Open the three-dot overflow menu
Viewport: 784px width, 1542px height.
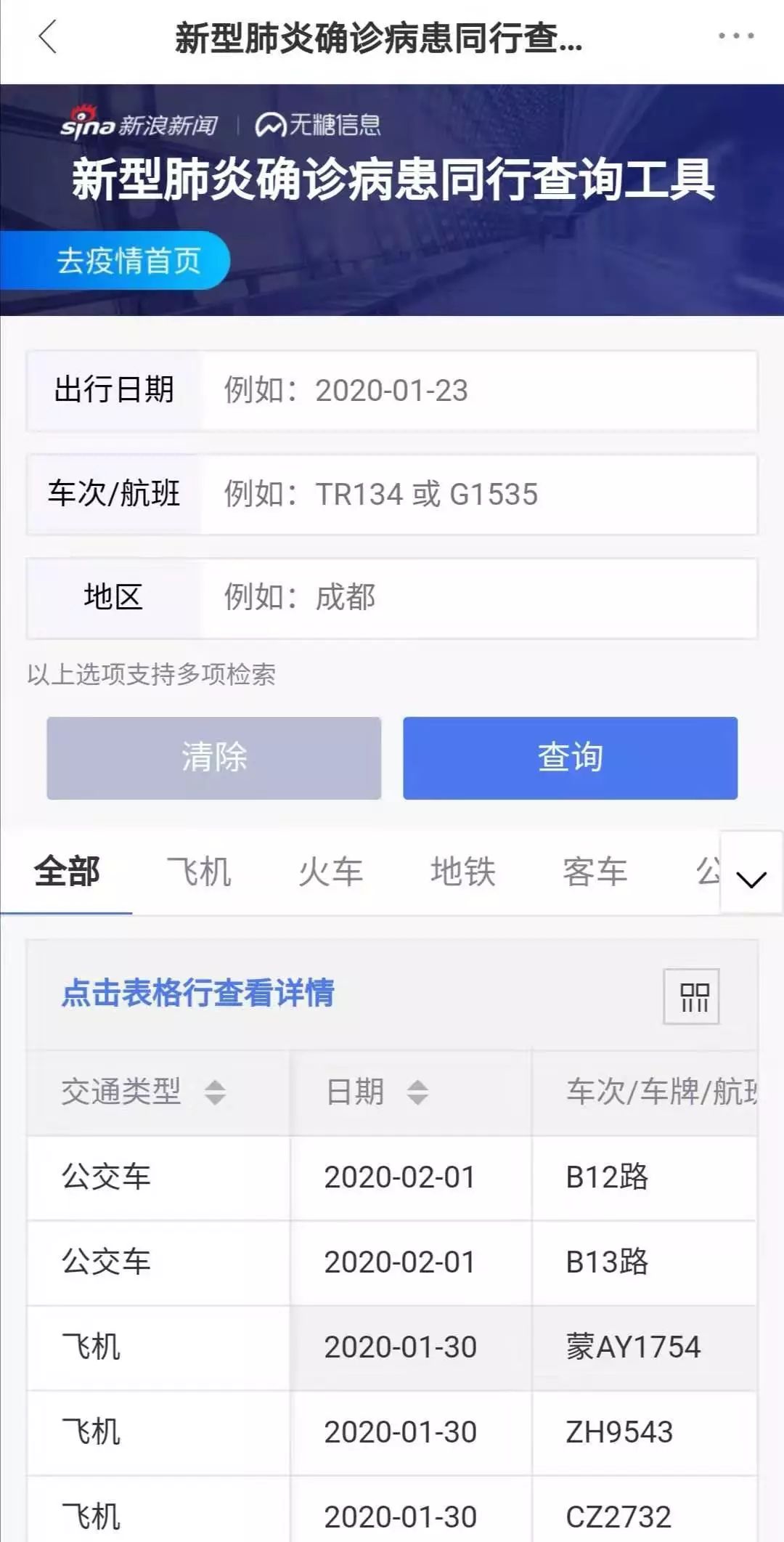[x=736, y=36]
